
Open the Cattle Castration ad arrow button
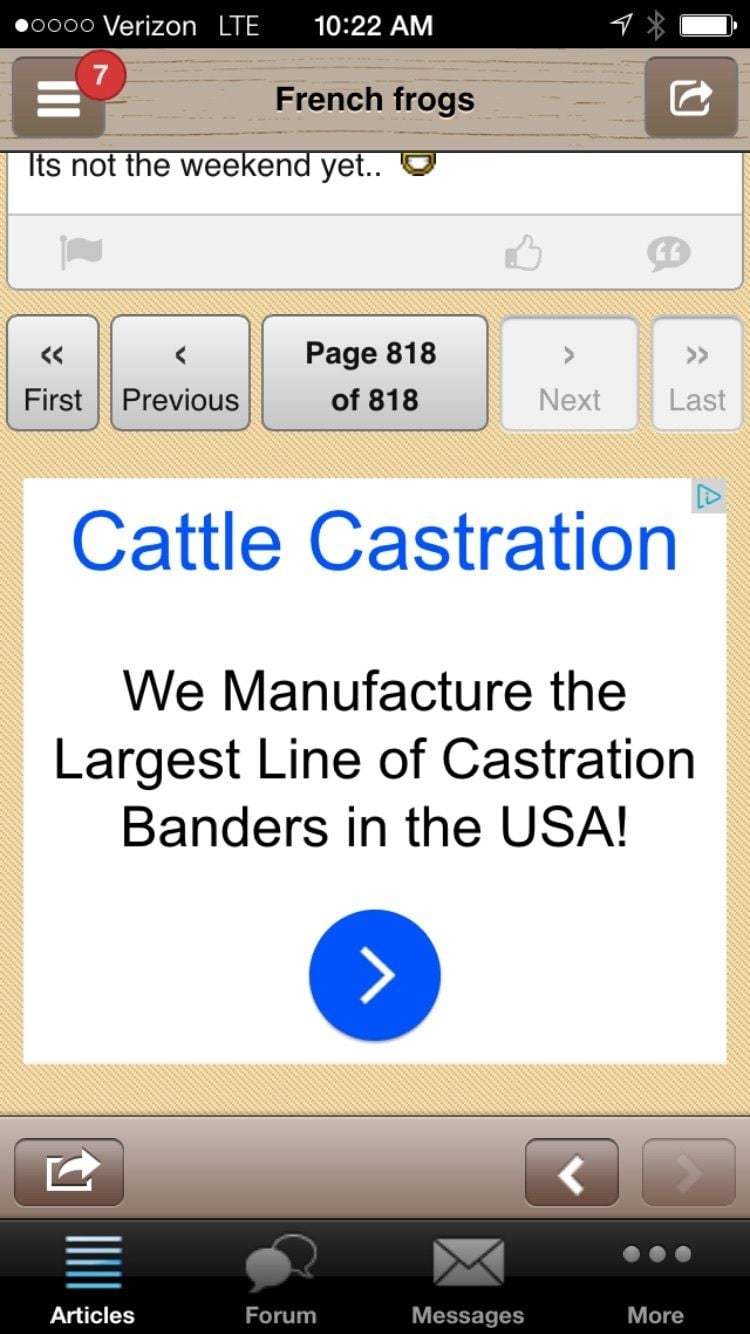(x=375, y=975)
